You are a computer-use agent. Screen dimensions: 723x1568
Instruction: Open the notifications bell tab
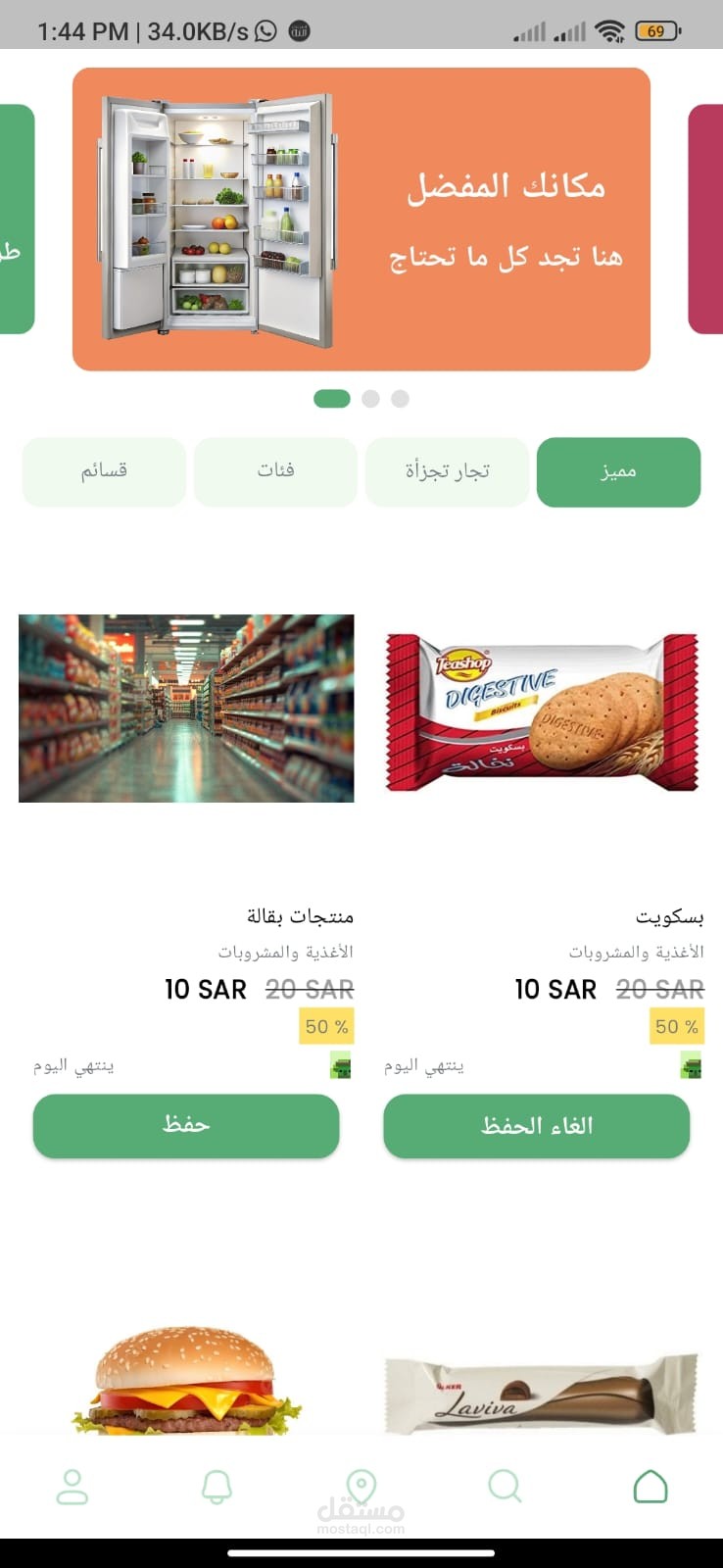click(217, 1487)
